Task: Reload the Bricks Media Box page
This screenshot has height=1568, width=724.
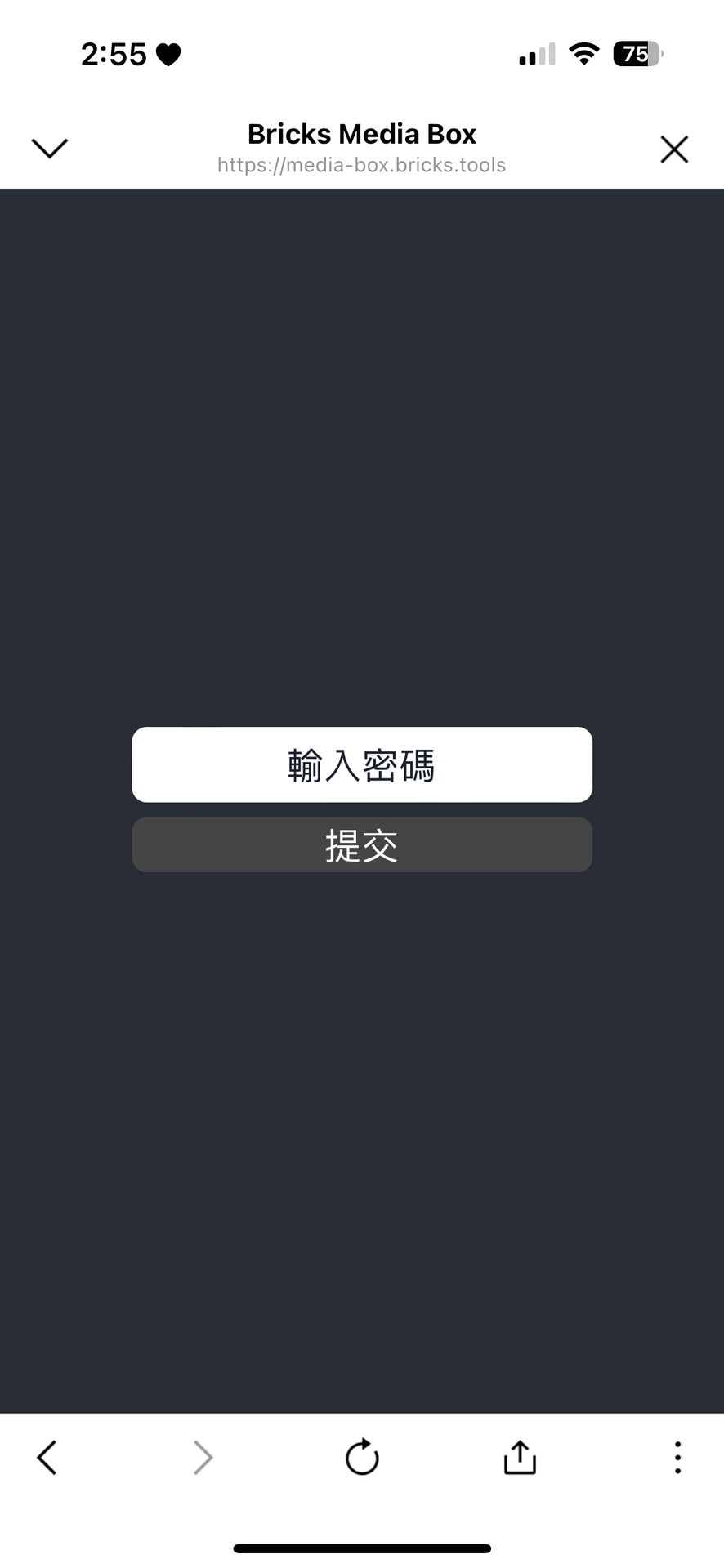Action: 362,1457
